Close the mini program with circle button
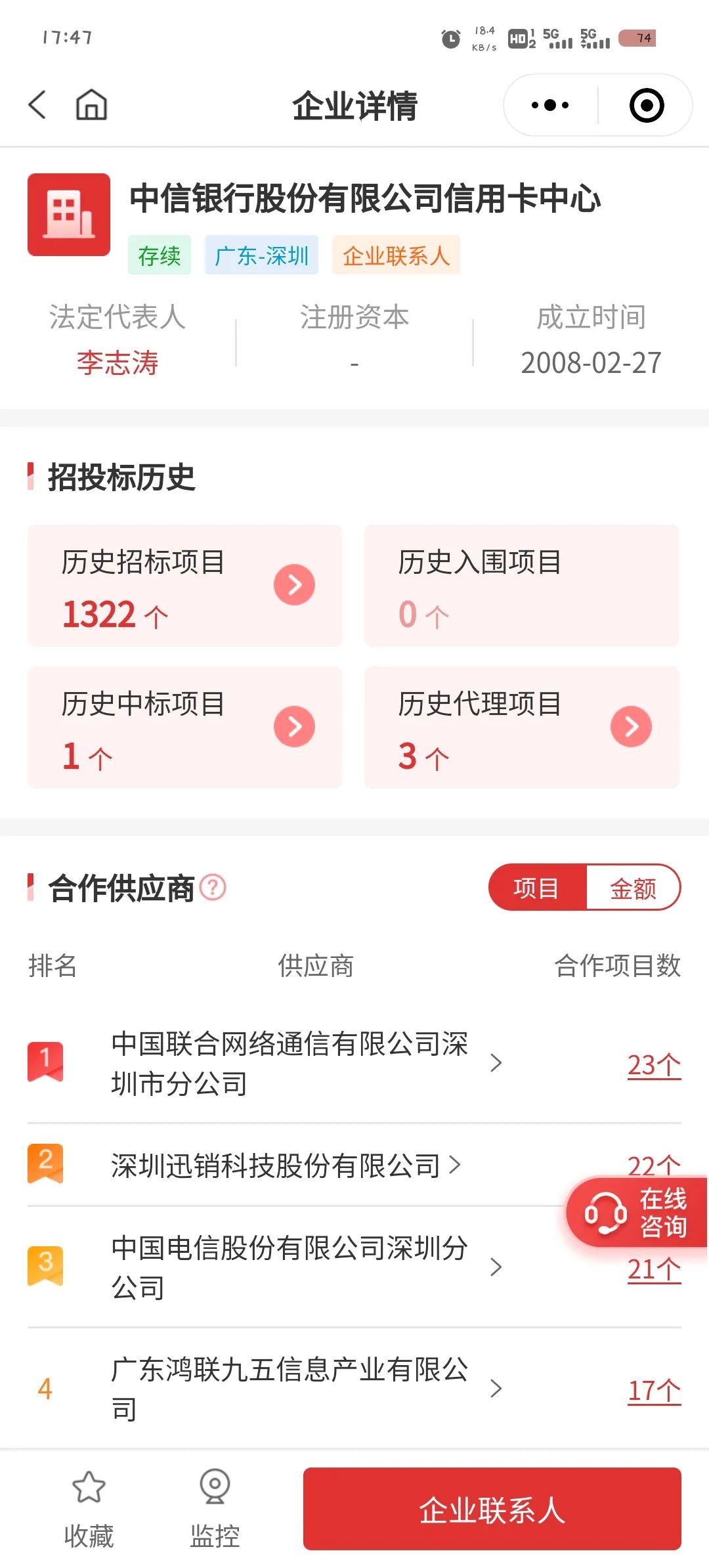The width and height of the screenshot is (709, 1568). pyautogui.click(x=646, y=105)
